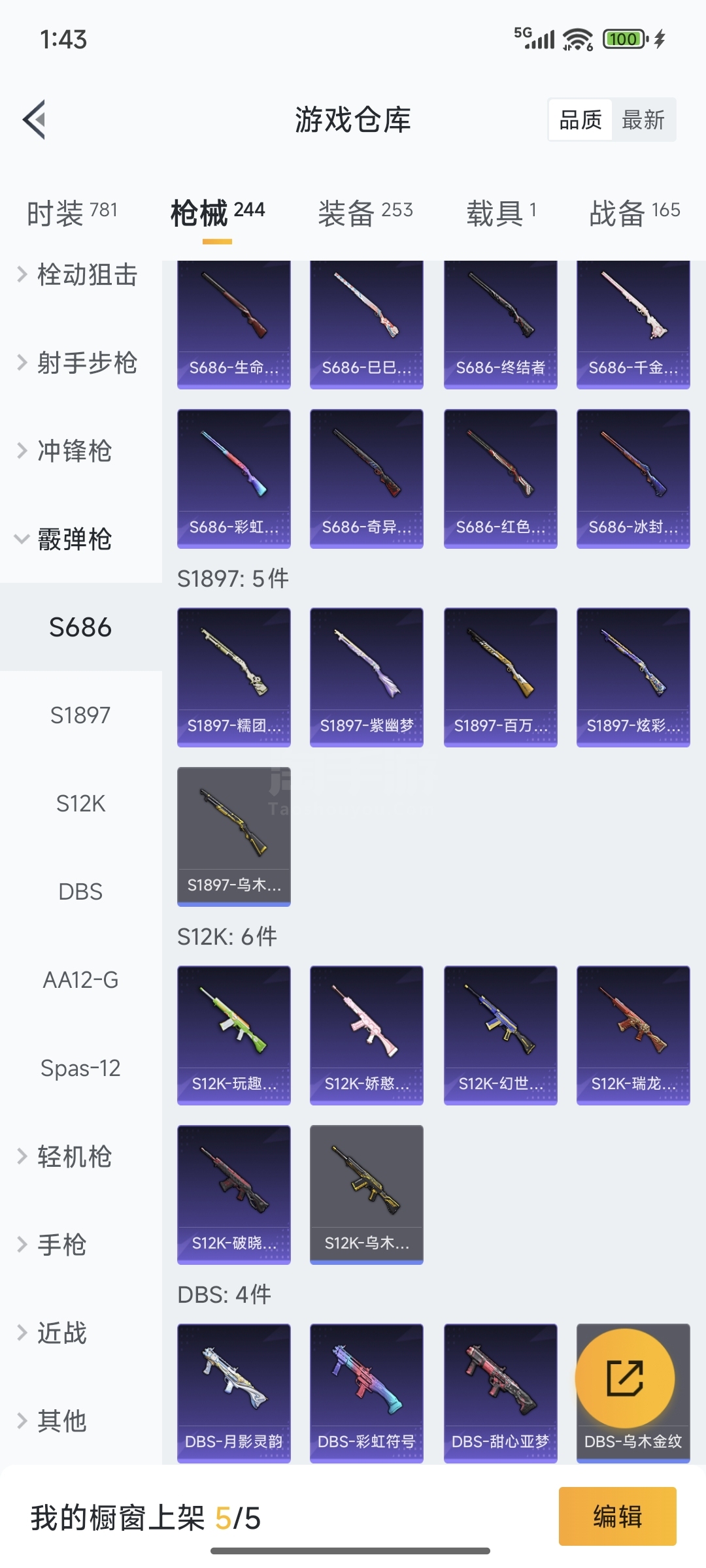Viewport: 706px width, 1568px height.
Task: Open the DBS-彩虹符号 skin
Action: pyautogui.click(x=367, y=1394)
